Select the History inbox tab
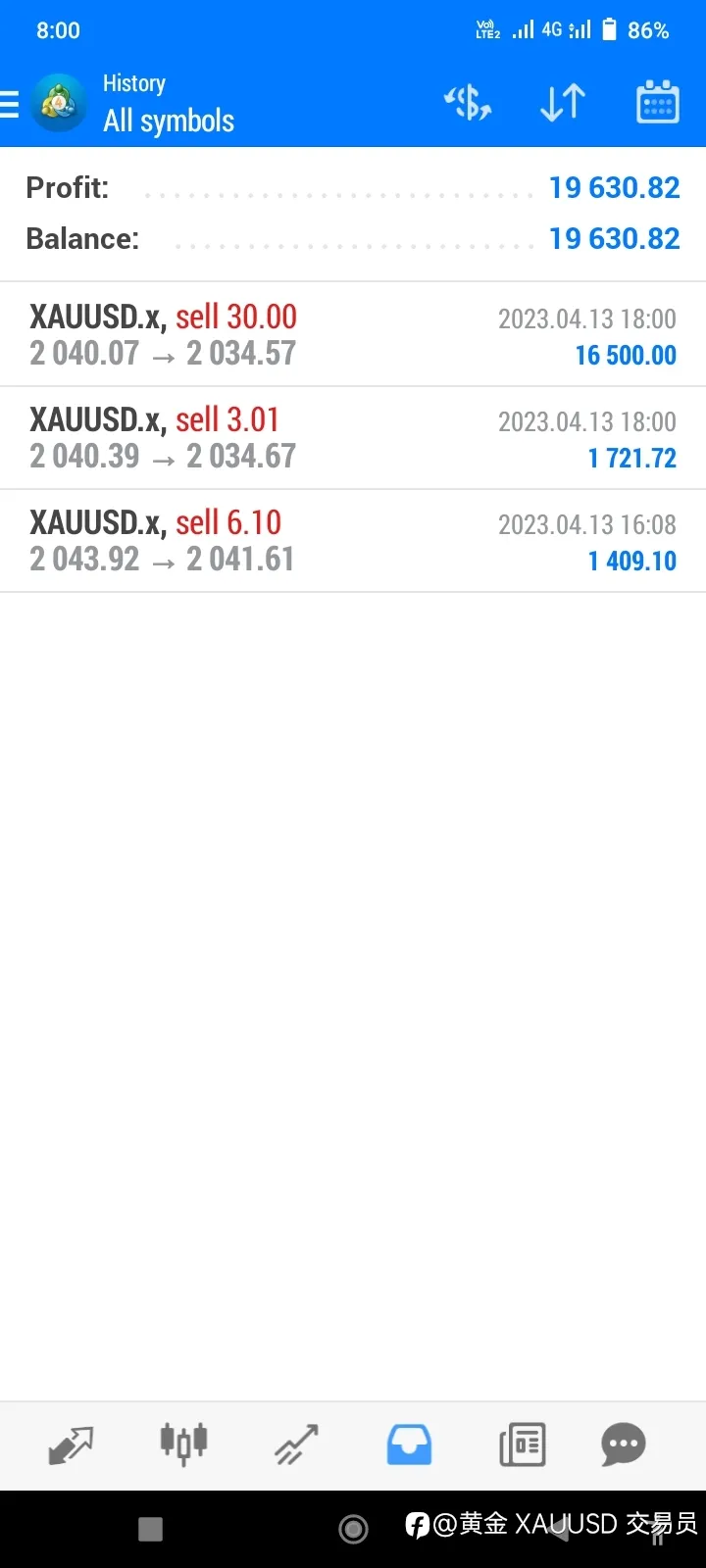This screenshot has width=706, height=1568. (x=409, y=1445)
